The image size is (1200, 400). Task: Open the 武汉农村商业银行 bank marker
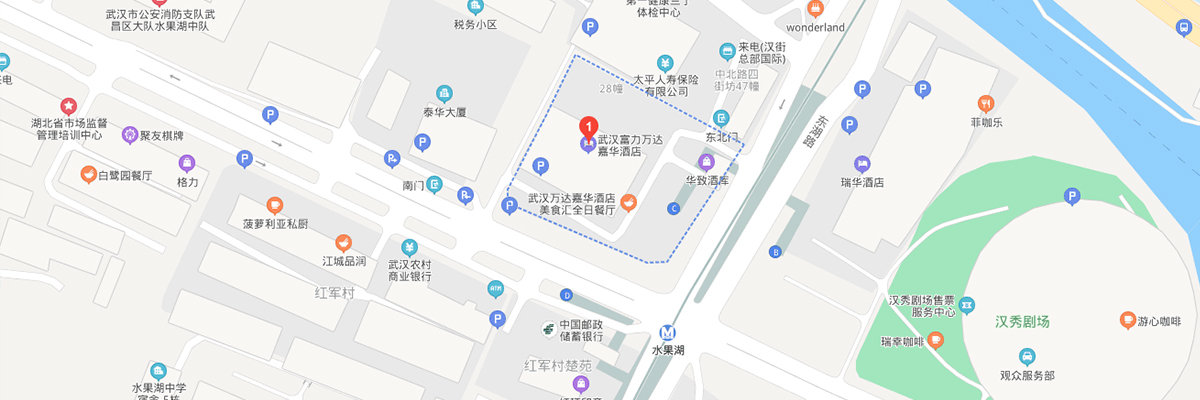(x=409, y=247)
